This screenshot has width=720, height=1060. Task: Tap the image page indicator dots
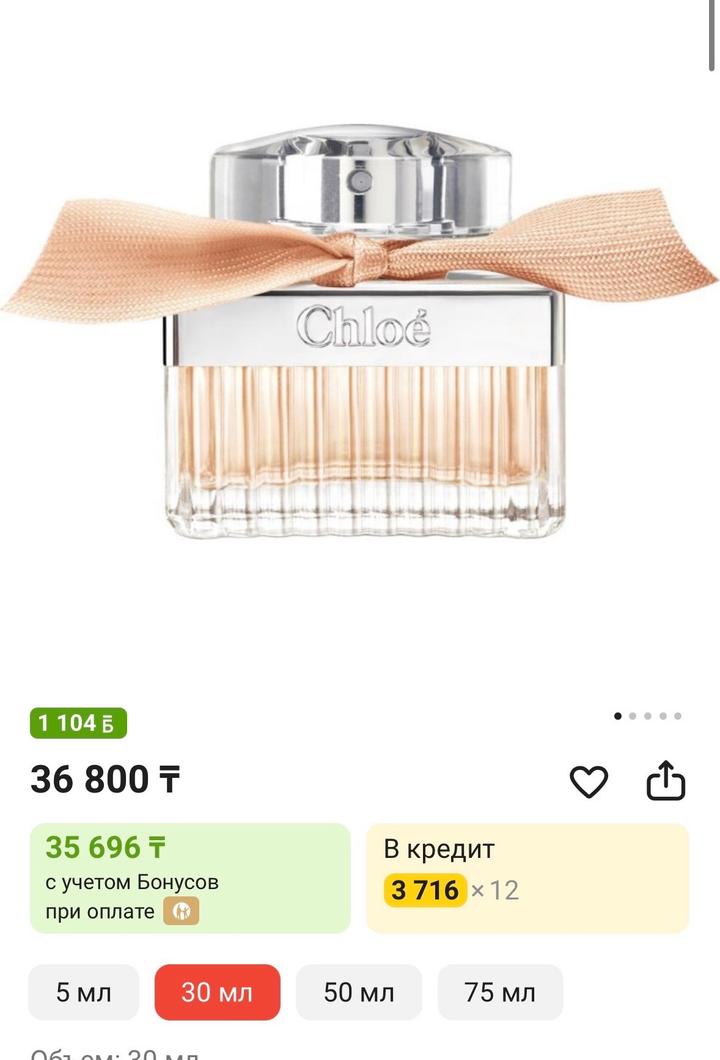648,716
